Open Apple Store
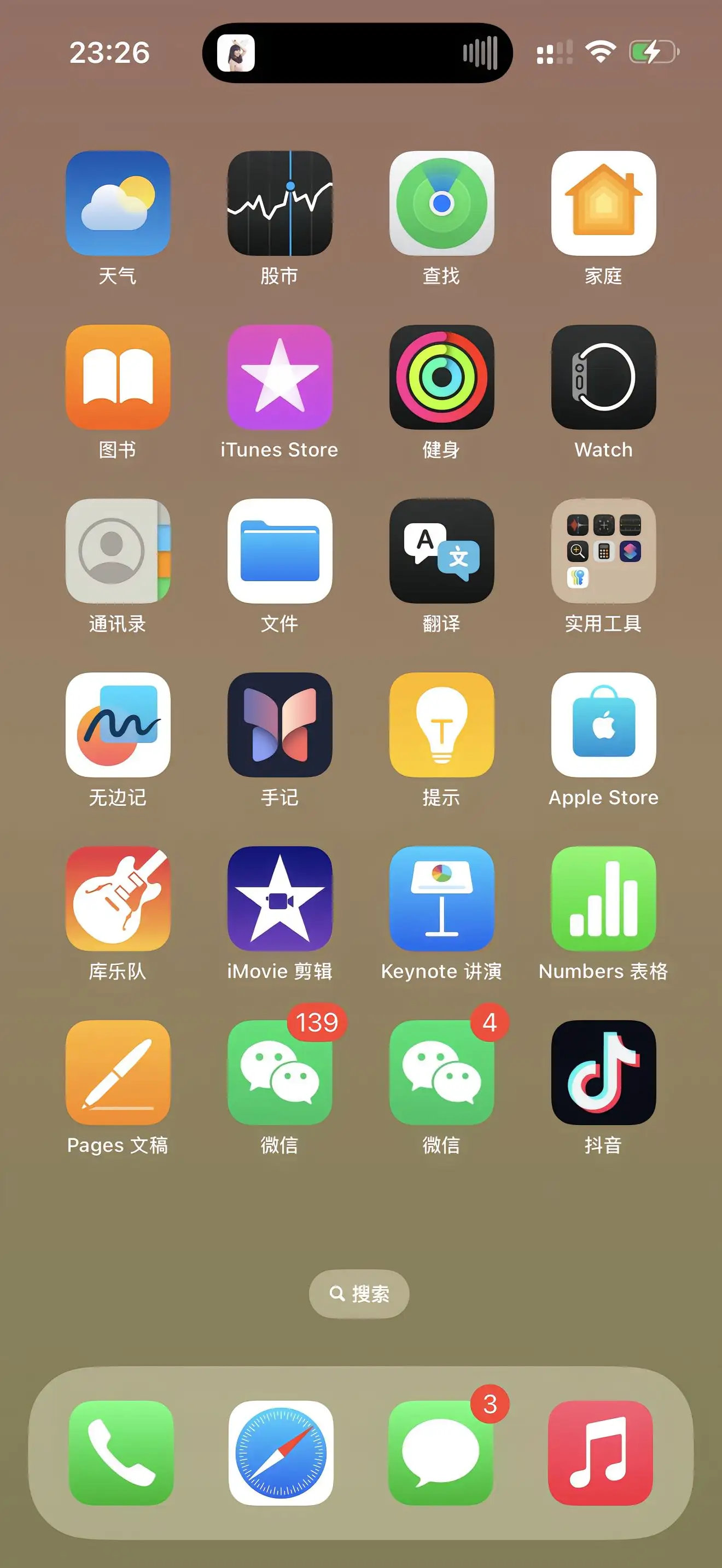 603,724
